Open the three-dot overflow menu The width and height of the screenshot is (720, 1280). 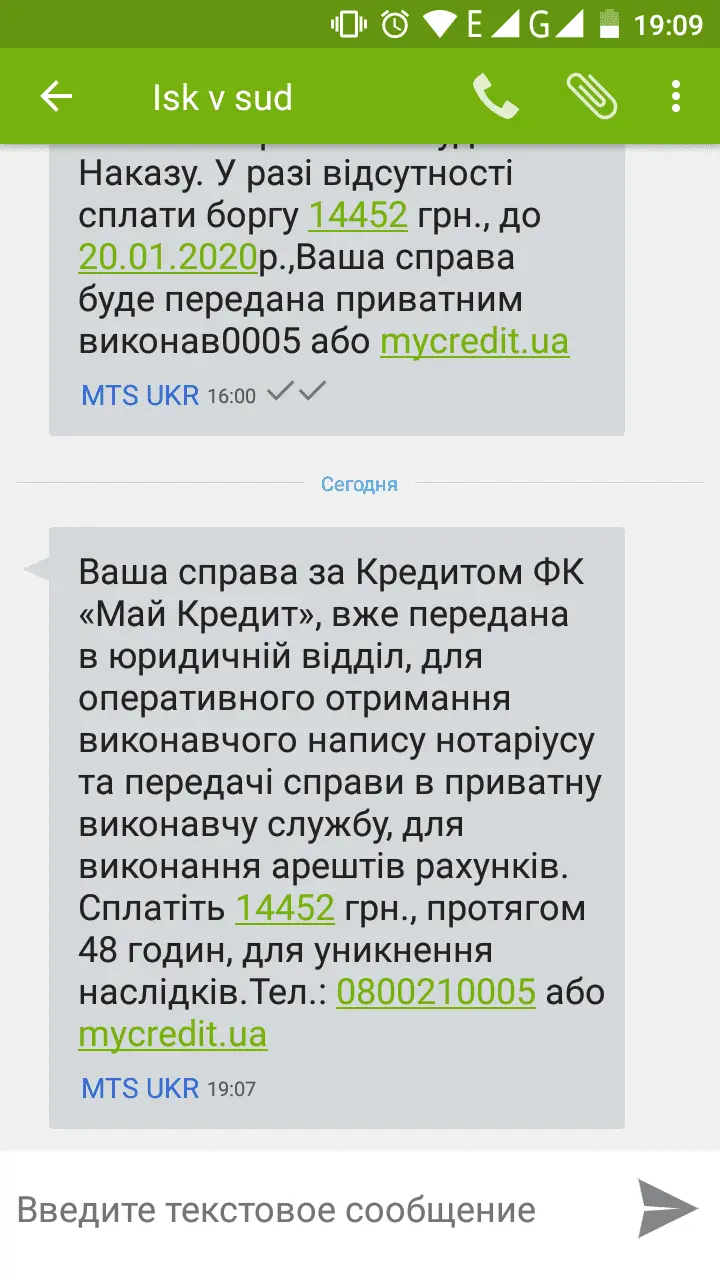coord(676,97)
